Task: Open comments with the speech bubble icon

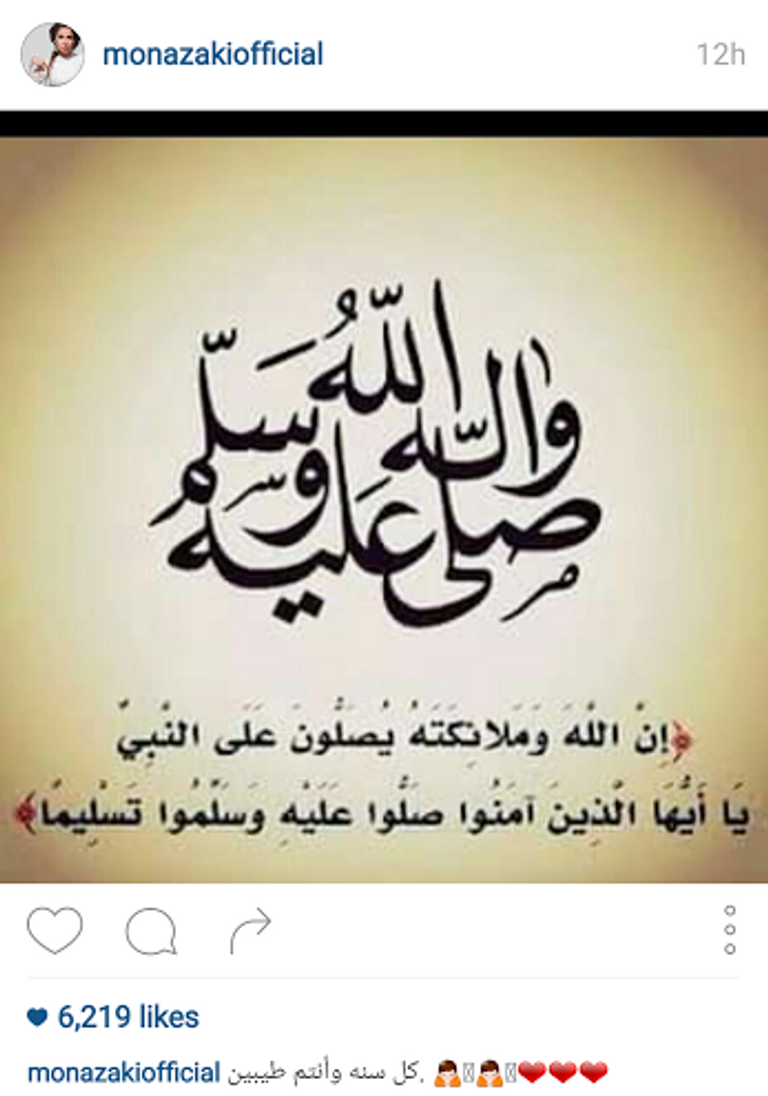Action: point(150,930)
